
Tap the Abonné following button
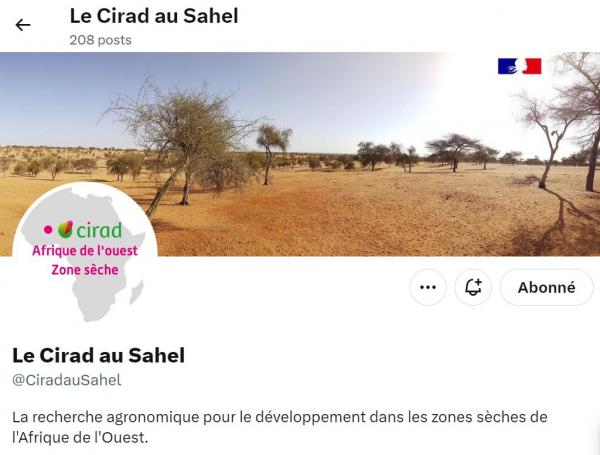click(546, 287)
